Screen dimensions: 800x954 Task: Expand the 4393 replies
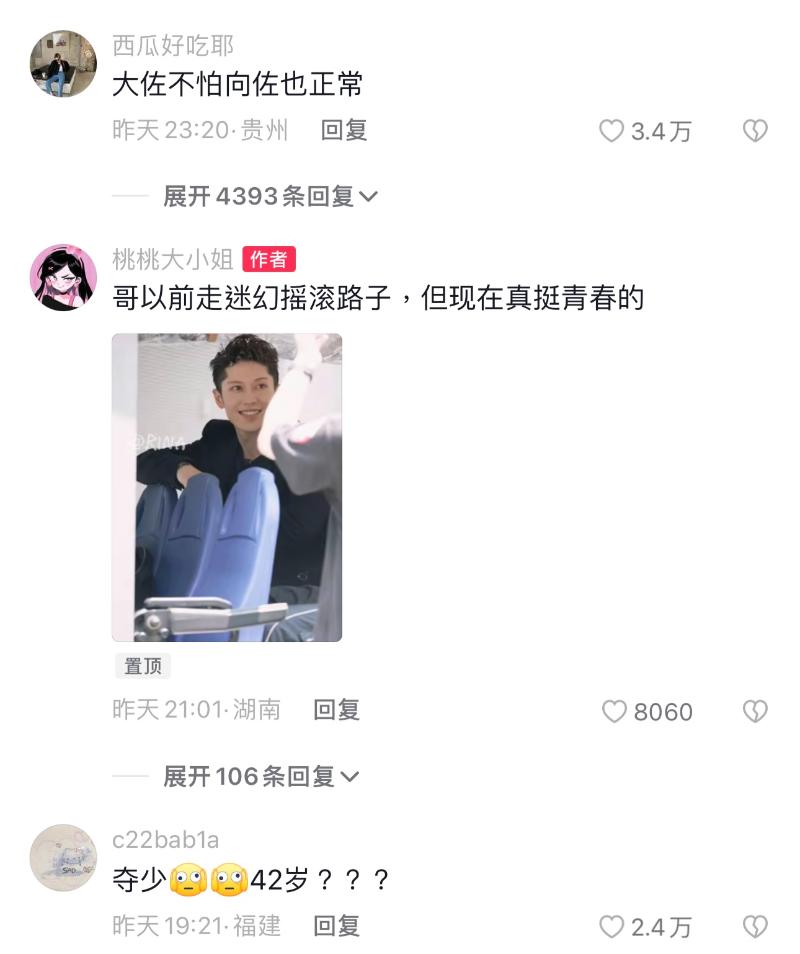coord(270,196)
